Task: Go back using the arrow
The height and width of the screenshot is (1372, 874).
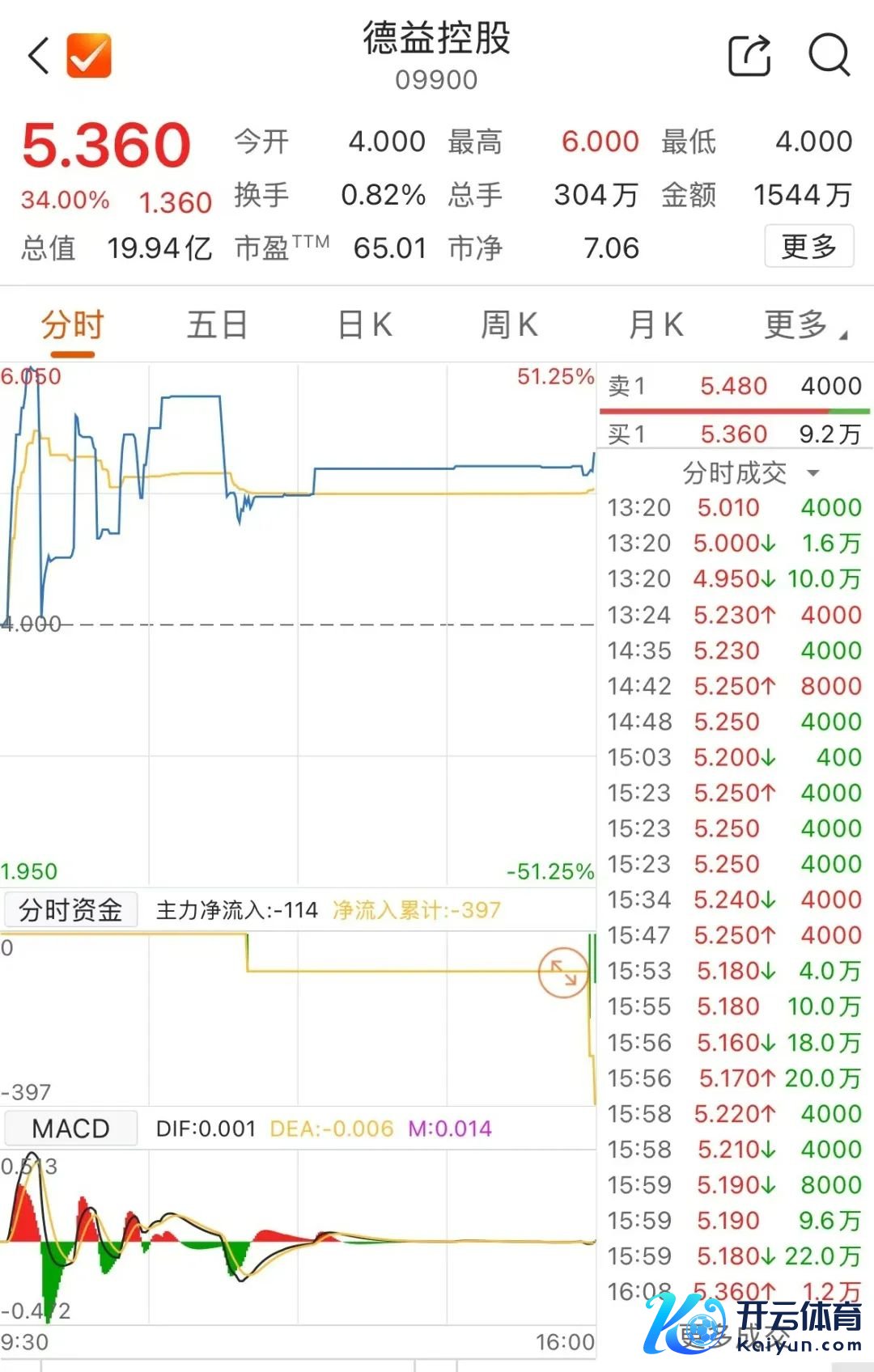Action: pos(39,56)
